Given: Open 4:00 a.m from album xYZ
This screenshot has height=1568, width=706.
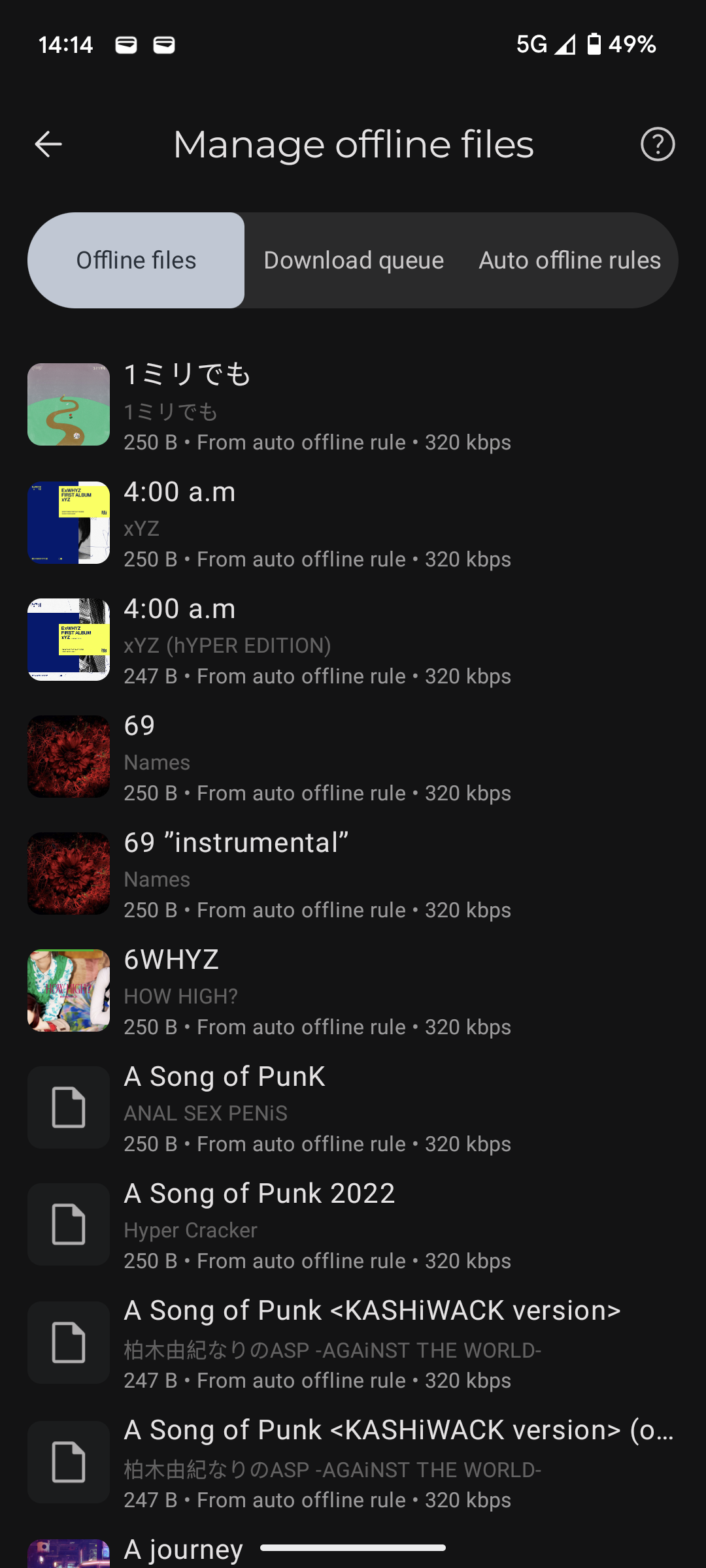Looking at the screenshot, I should pyautogui.click(x=353, y=522).
